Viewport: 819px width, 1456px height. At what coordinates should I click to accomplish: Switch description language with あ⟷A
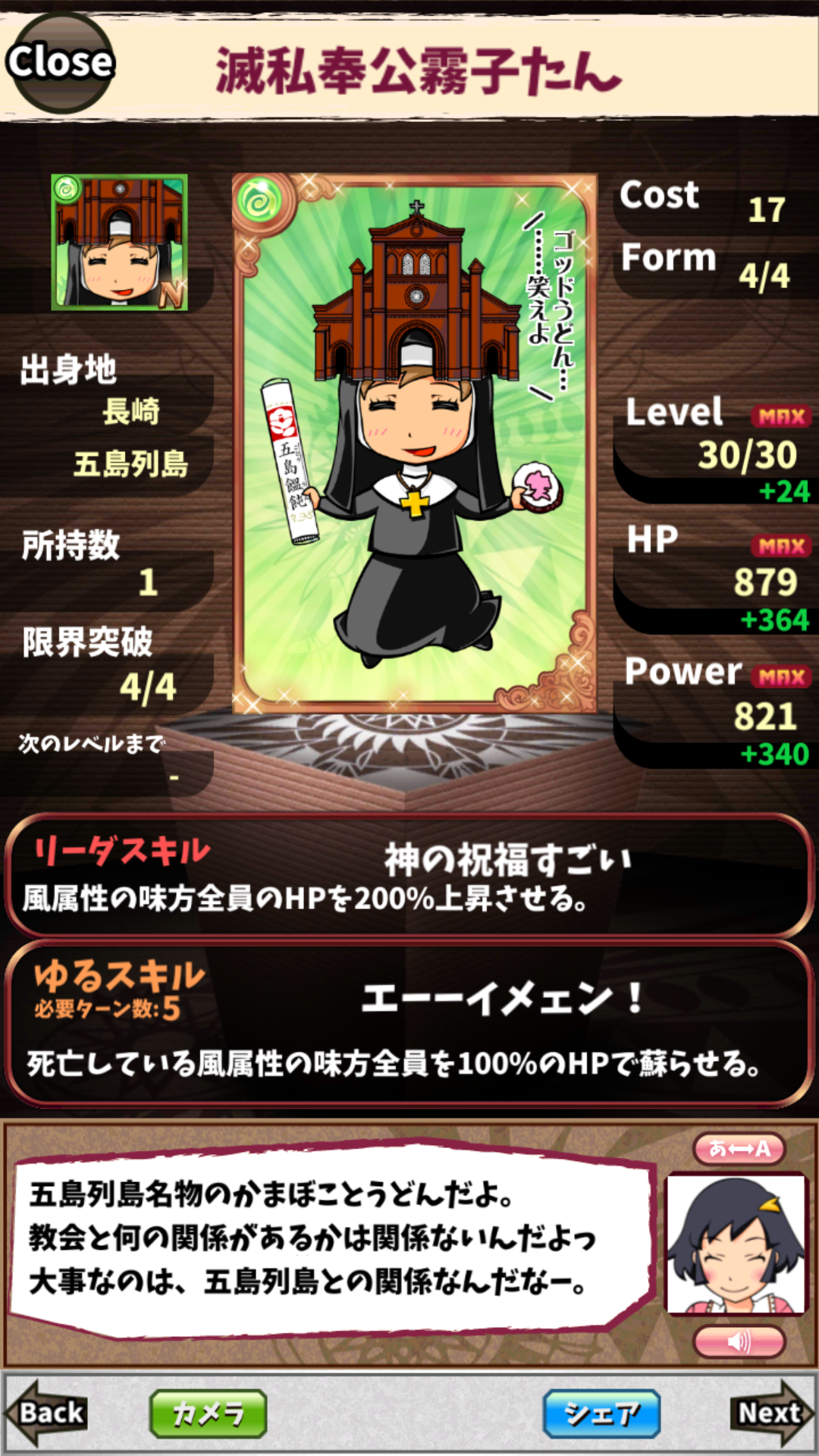click(x=739, y=1148)
